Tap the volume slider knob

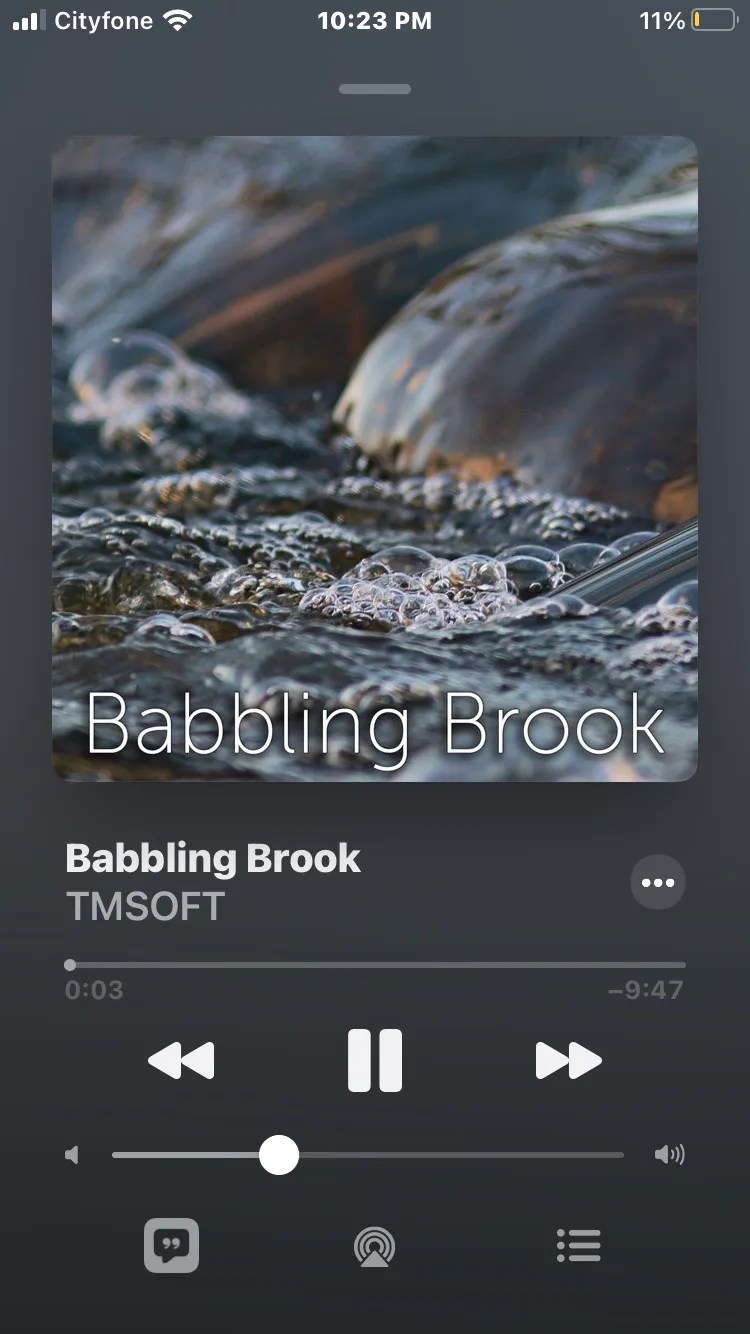tap(279, 1155)
